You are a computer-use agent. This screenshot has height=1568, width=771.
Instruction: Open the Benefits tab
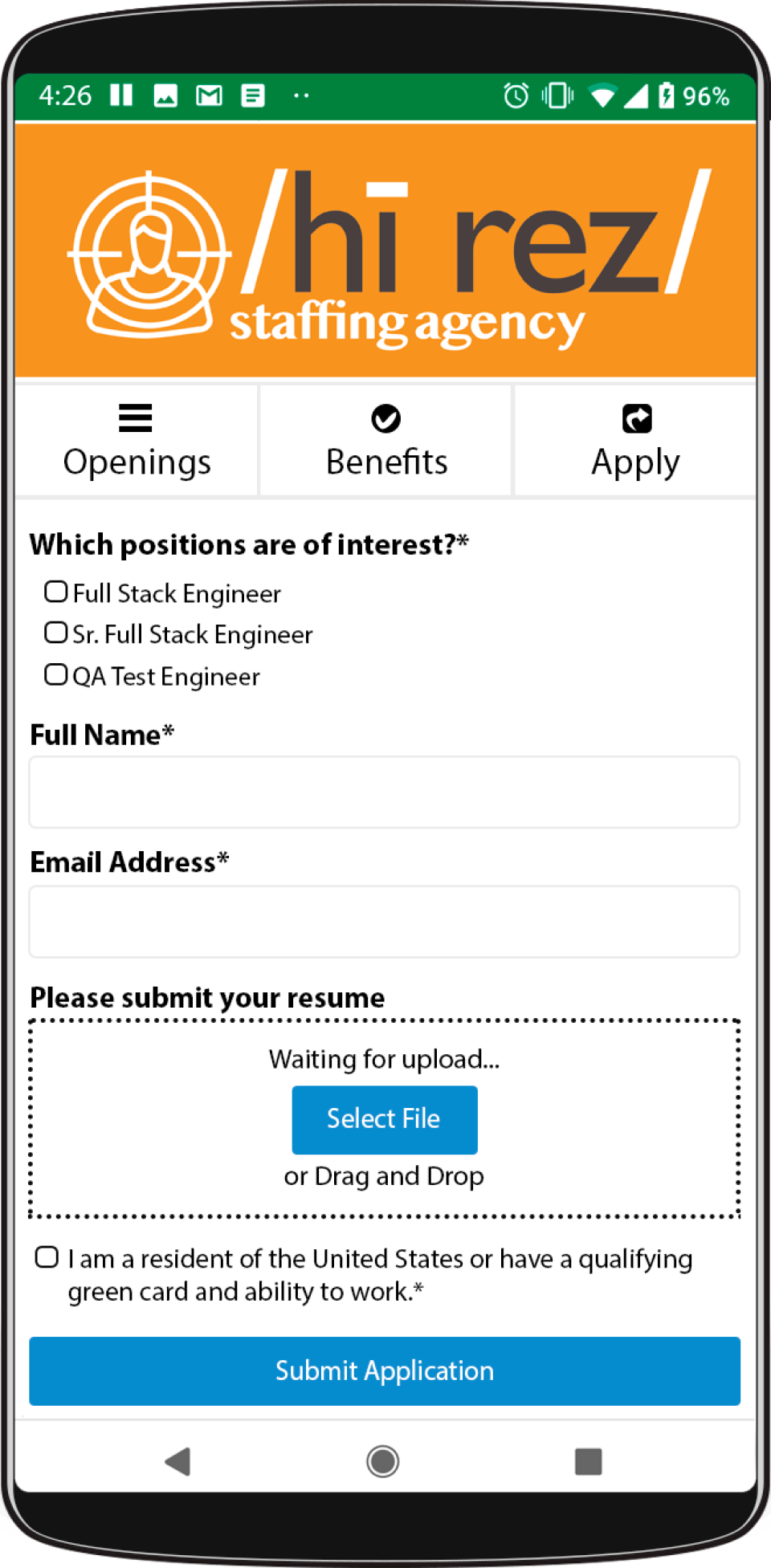(386, 441)
